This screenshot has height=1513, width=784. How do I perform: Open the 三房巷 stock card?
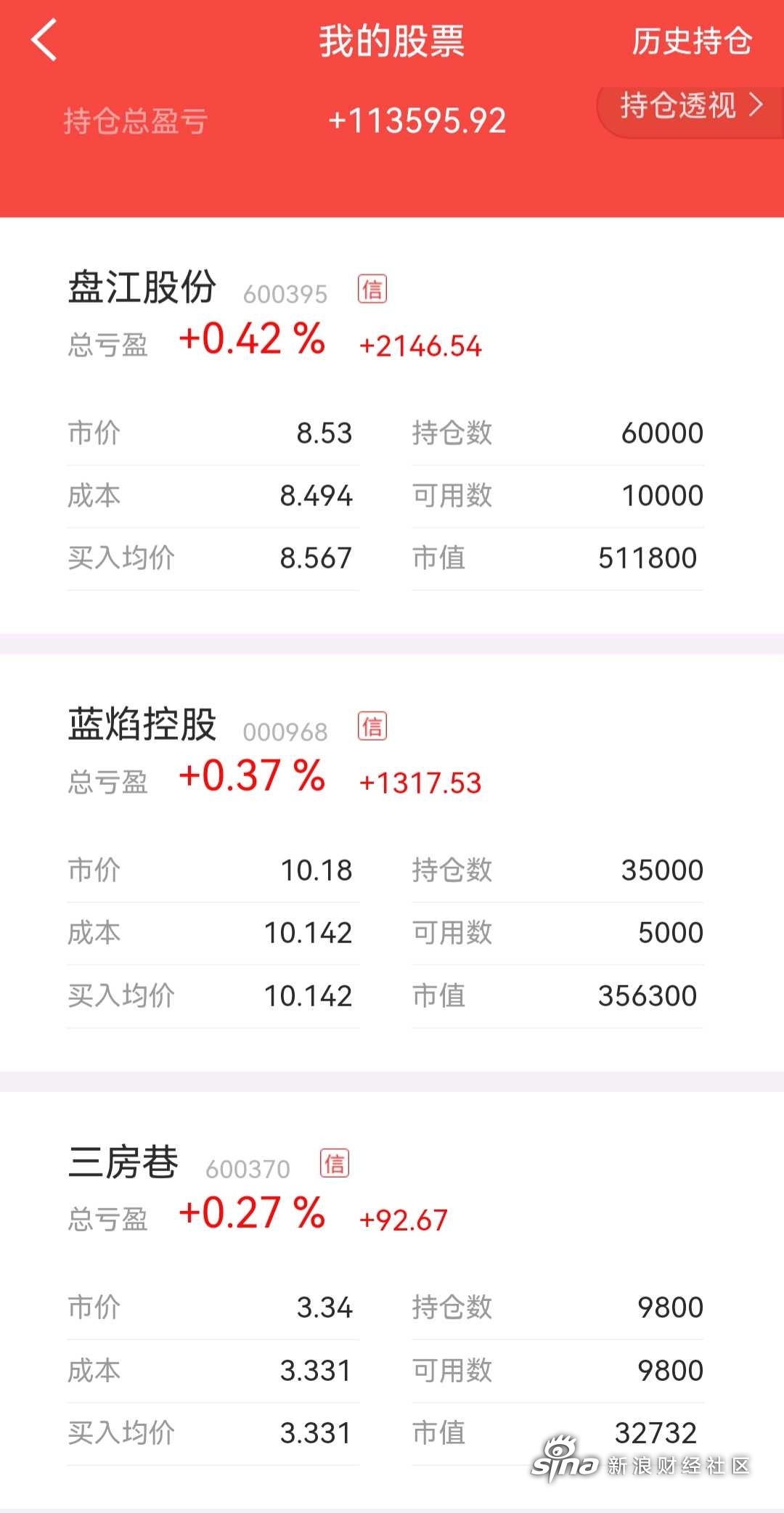pyautogui.click(x=392, y=1300)
